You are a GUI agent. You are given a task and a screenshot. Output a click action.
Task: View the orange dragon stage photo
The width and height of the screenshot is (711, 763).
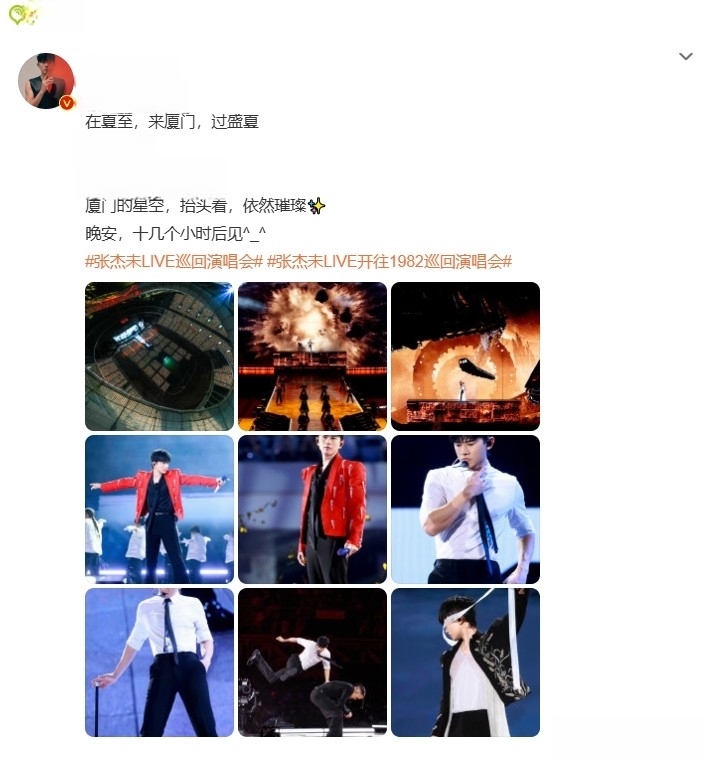(465, 356)
